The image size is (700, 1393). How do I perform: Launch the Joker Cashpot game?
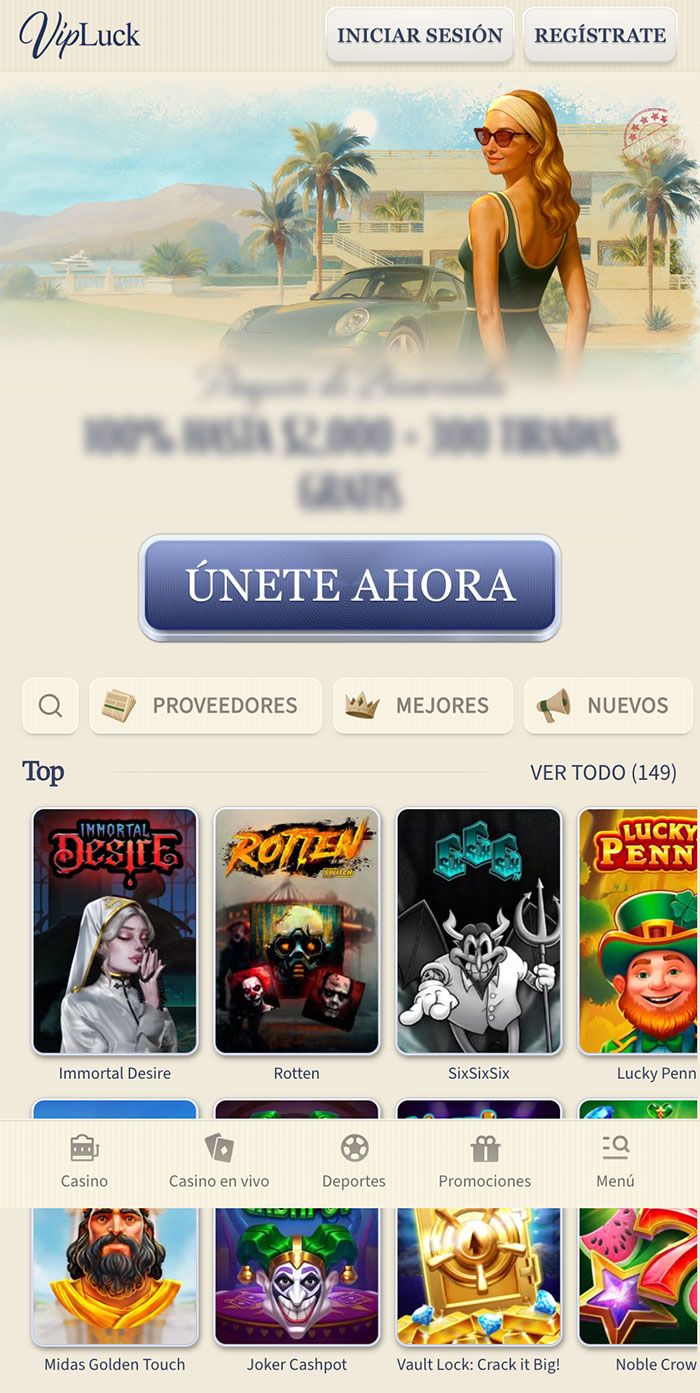coord(297,1275)
